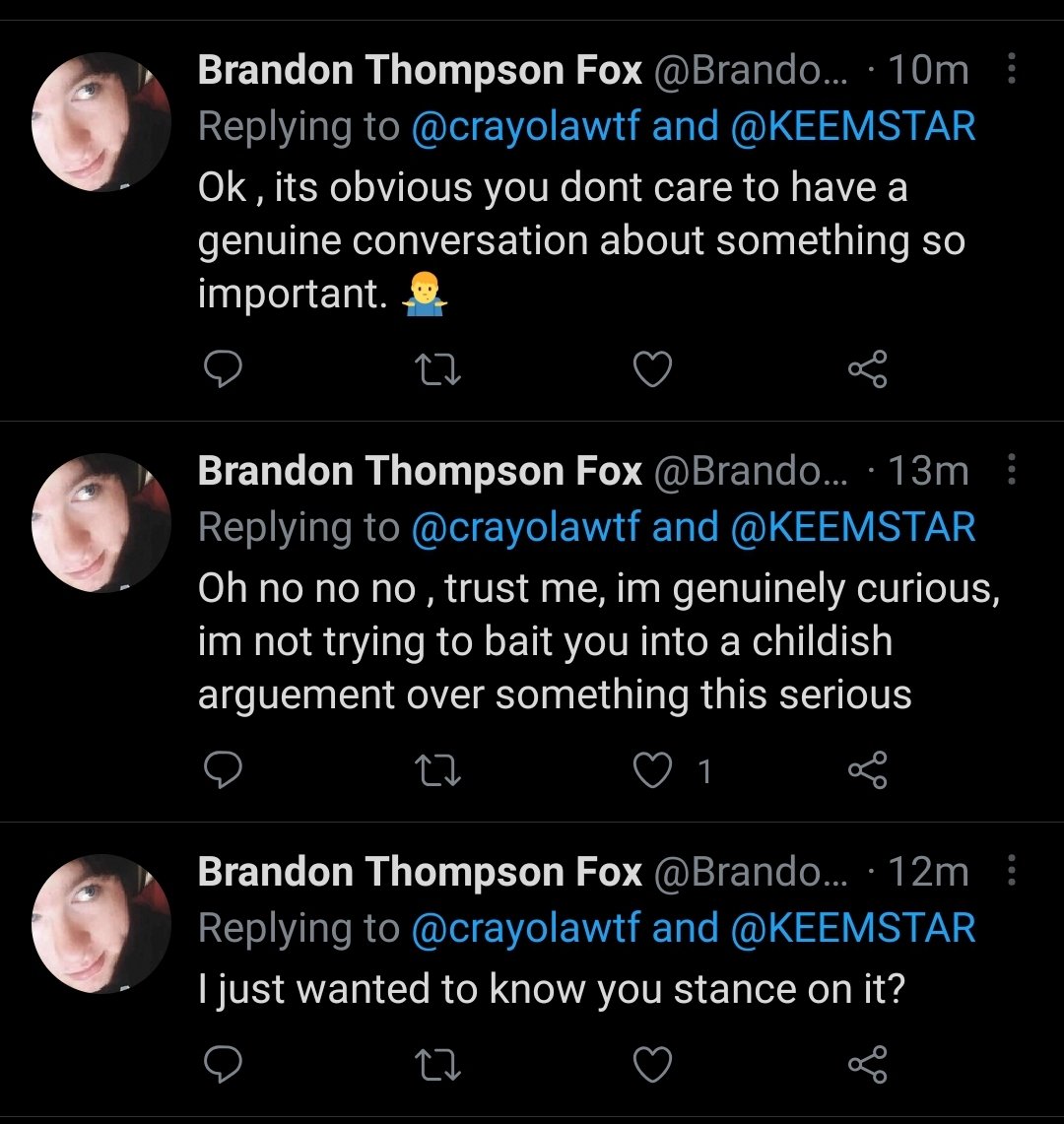Open @crayolawtf mention in the 13m tweet
This screenshot has height=1124, width=1064.
coord(525,527)
